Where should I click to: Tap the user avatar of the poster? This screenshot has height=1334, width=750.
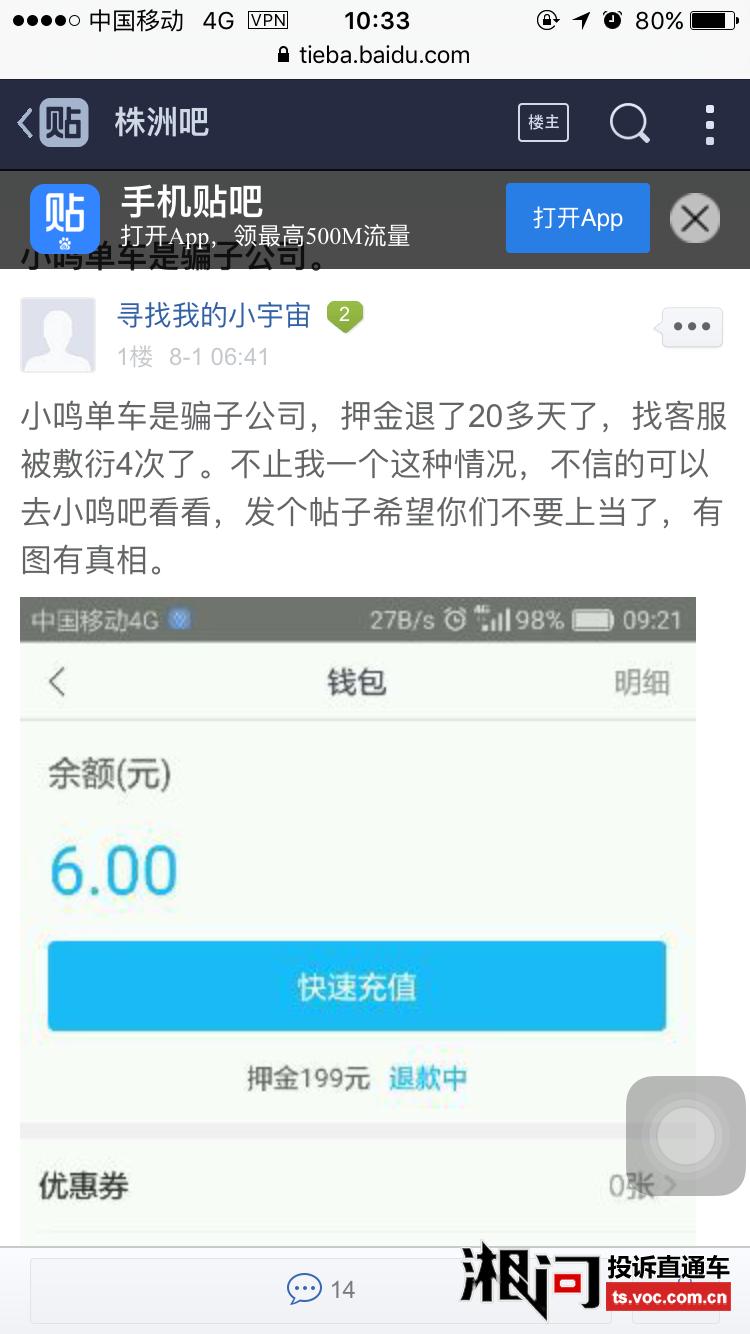pyautogui.click(x=58, y=335)
